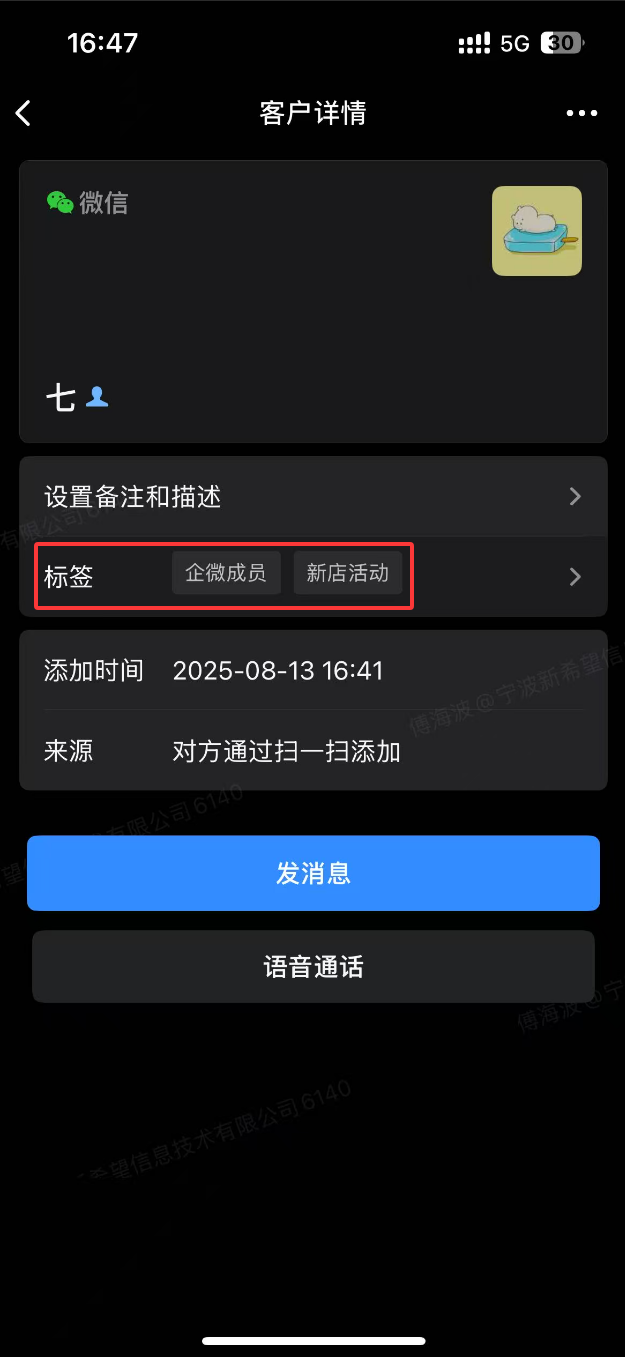Tap the blue 发消息 button
This screenshot has height=1357, width=625.
(313, 873)
